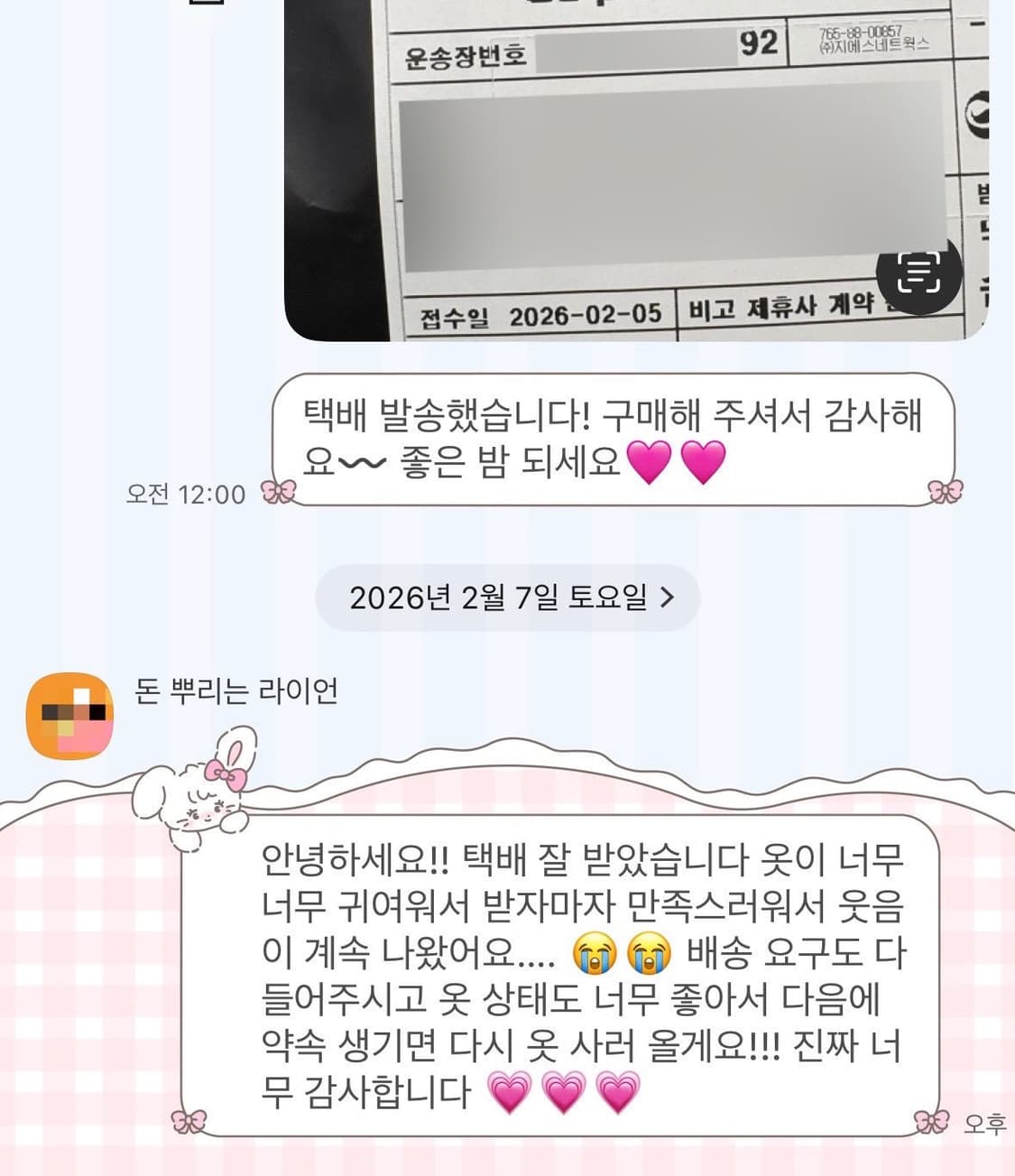Expand the 2026년 2월 7일 토요일 date banner
1015x1176 pixels.
point(507,598)
